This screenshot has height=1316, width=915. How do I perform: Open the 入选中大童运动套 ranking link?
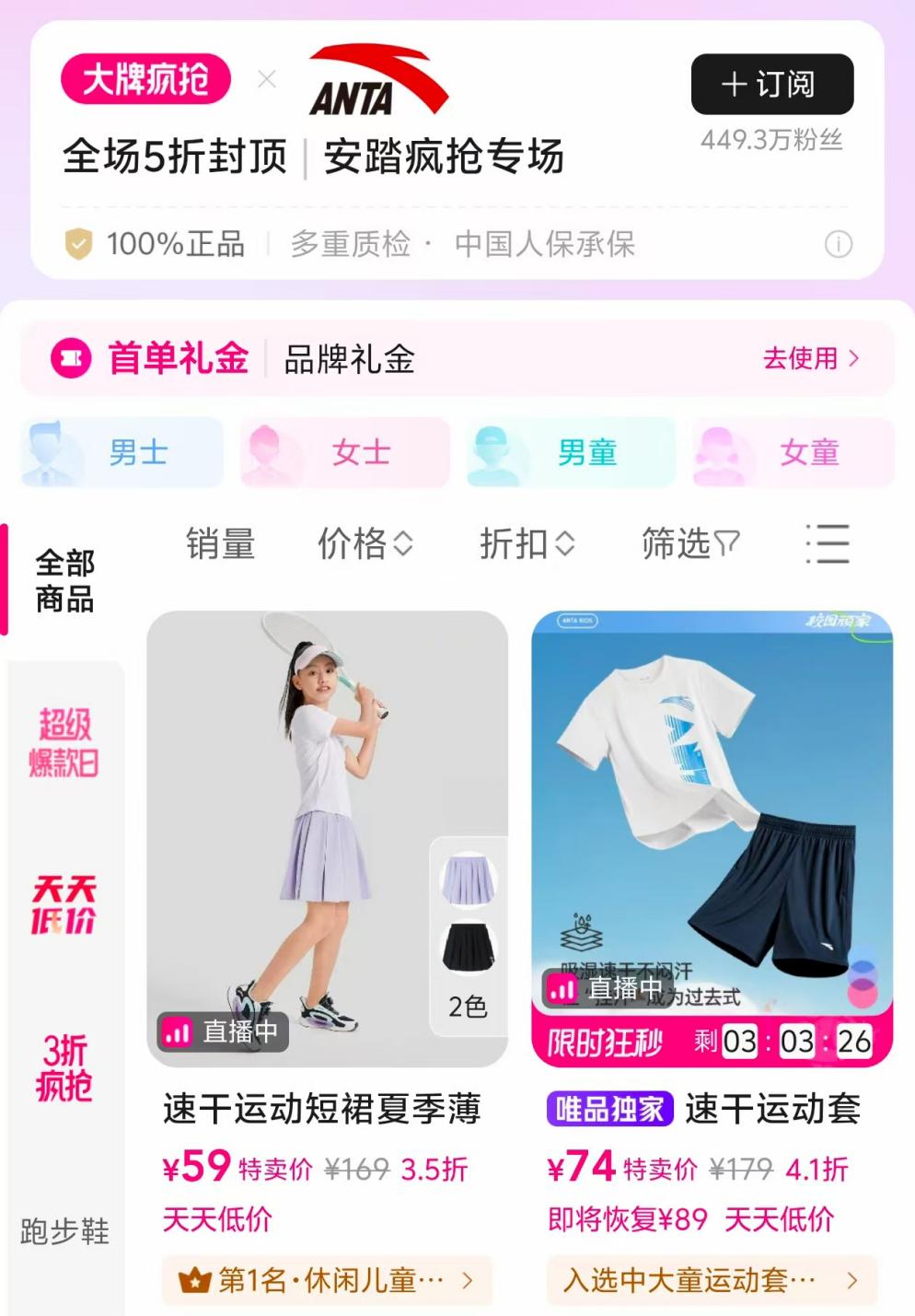click(712, 1280)
